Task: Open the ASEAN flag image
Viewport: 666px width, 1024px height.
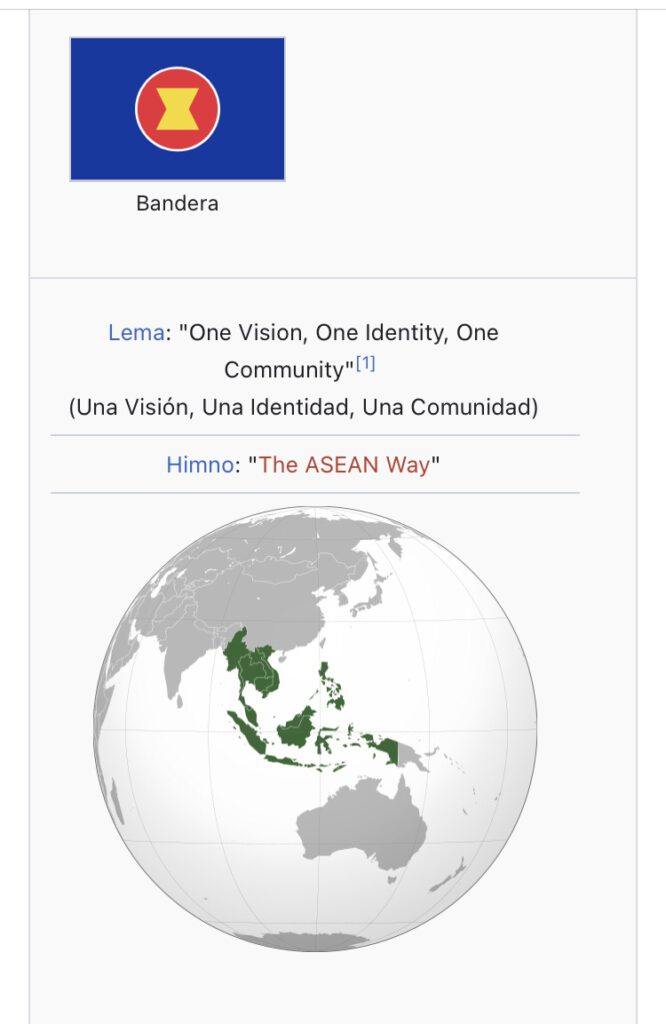Action: [177, 109]
